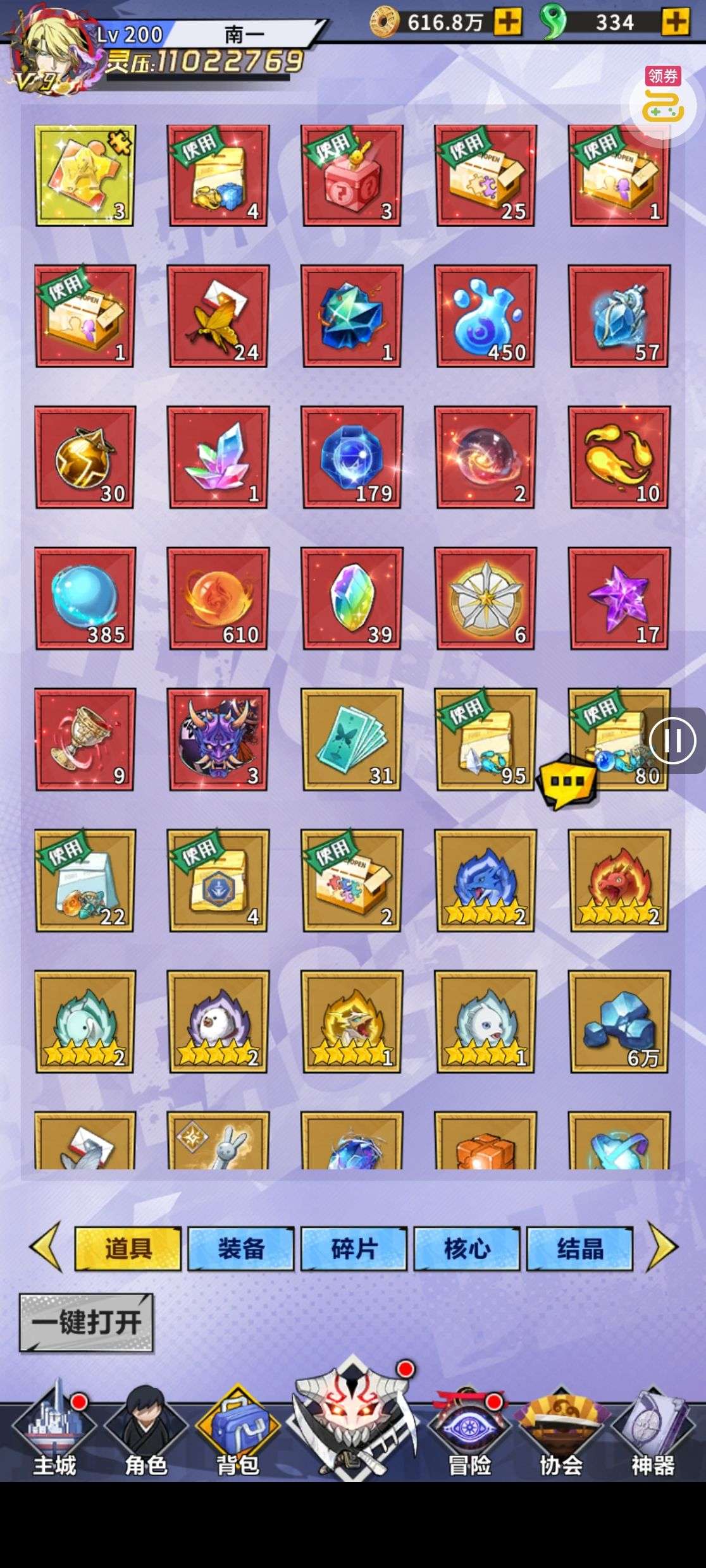Switch to the 装备 tab

click(241, 1248)
